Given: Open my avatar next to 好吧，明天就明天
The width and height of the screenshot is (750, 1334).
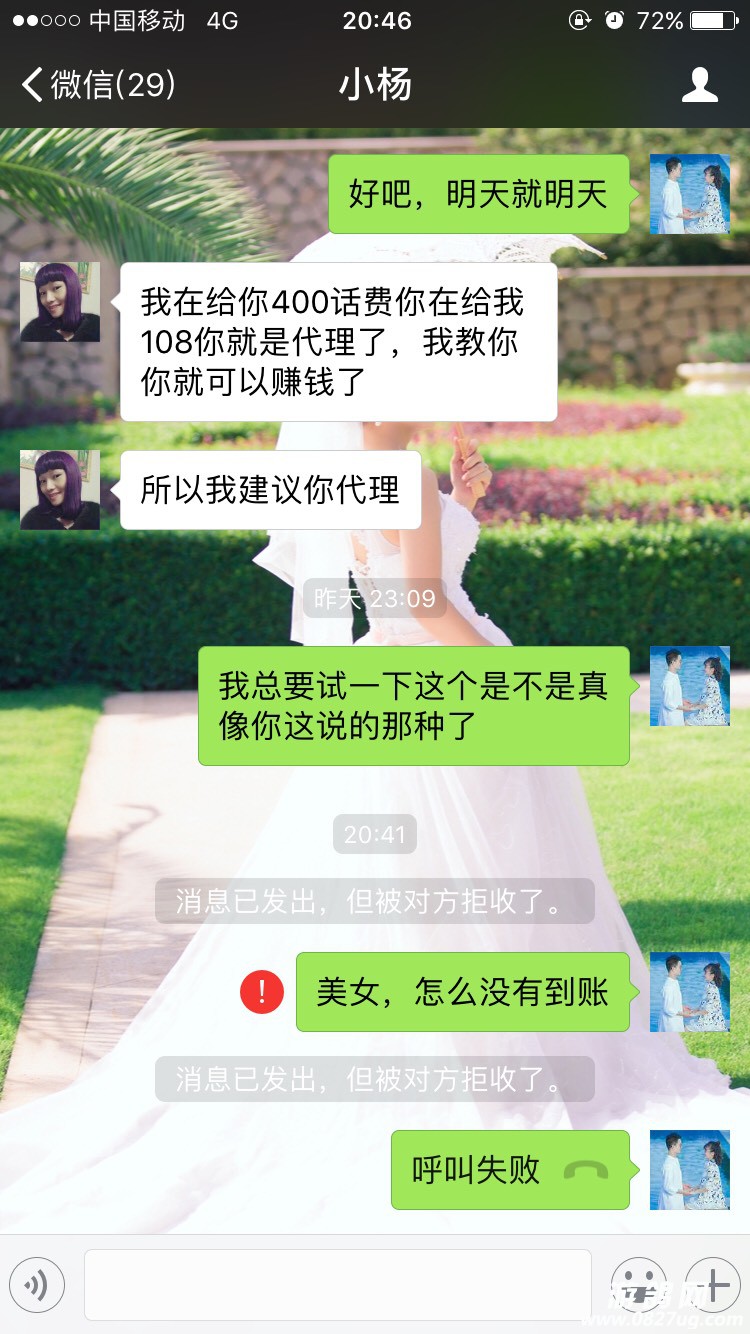Looking at the screenshot, I should [689, 194].
